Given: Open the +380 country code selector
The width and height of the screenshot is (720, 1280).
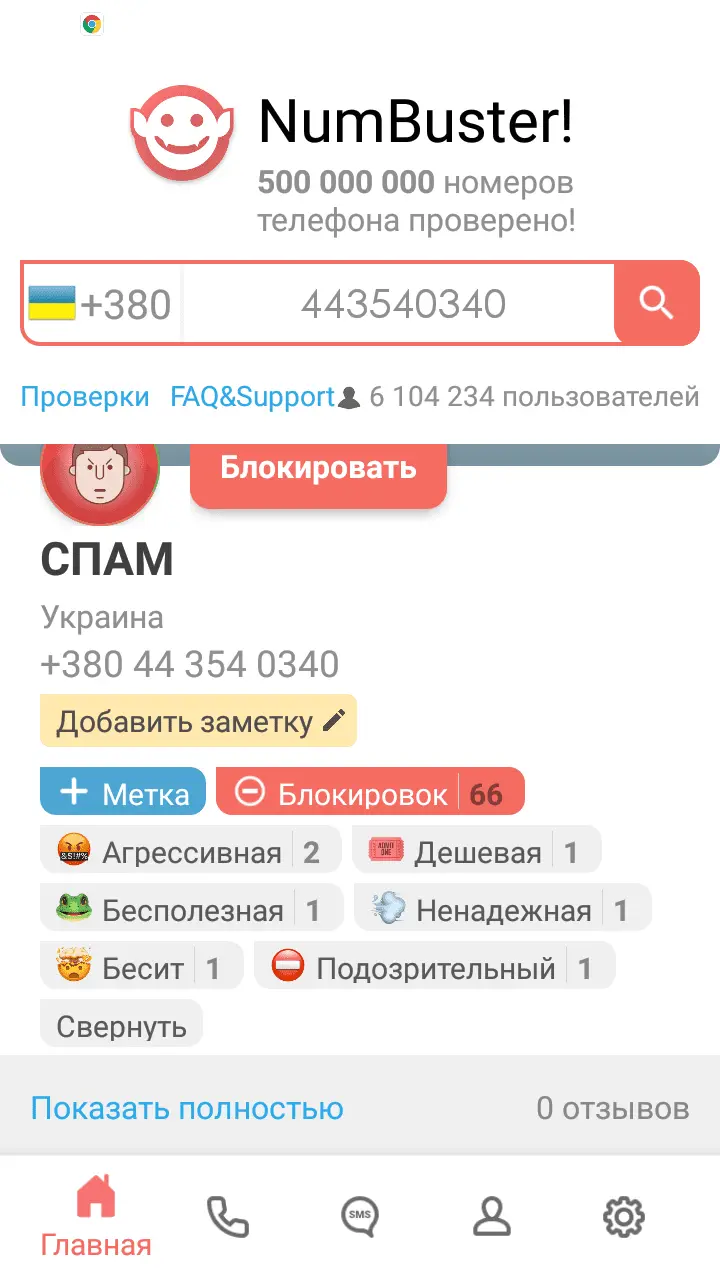Looking at the screenshot, I should pyautogui.click(x=100, y=304).
